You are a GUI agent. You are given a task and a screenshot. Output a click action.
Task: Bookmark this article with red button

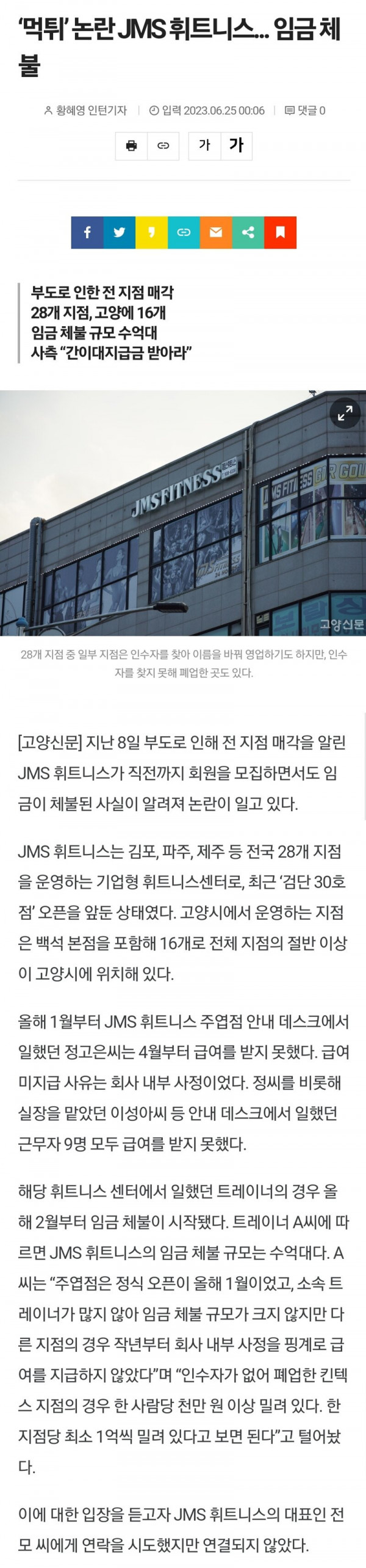tap(281, 233)
